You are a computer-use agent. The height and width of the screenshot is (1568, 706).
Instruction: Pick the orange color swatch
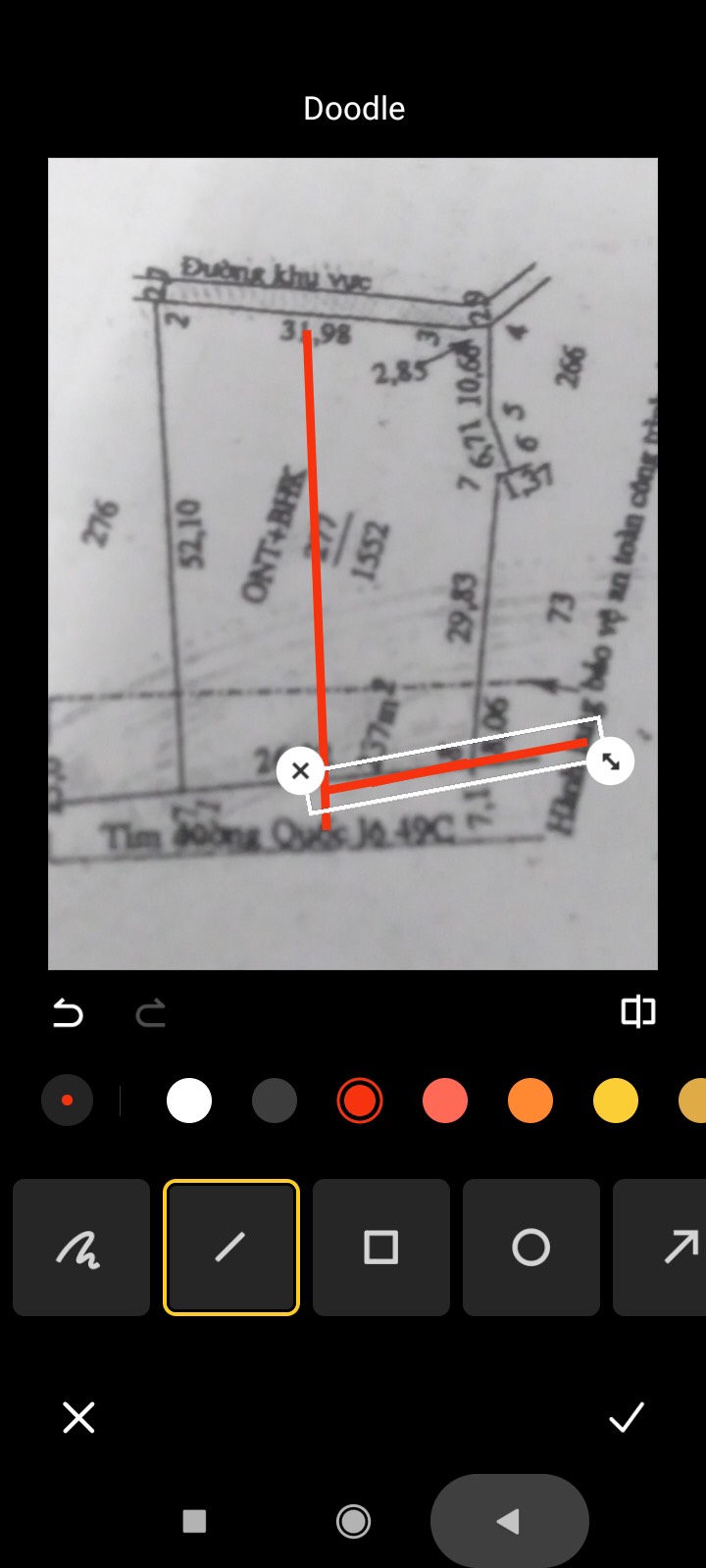[x=530, y=1101]
